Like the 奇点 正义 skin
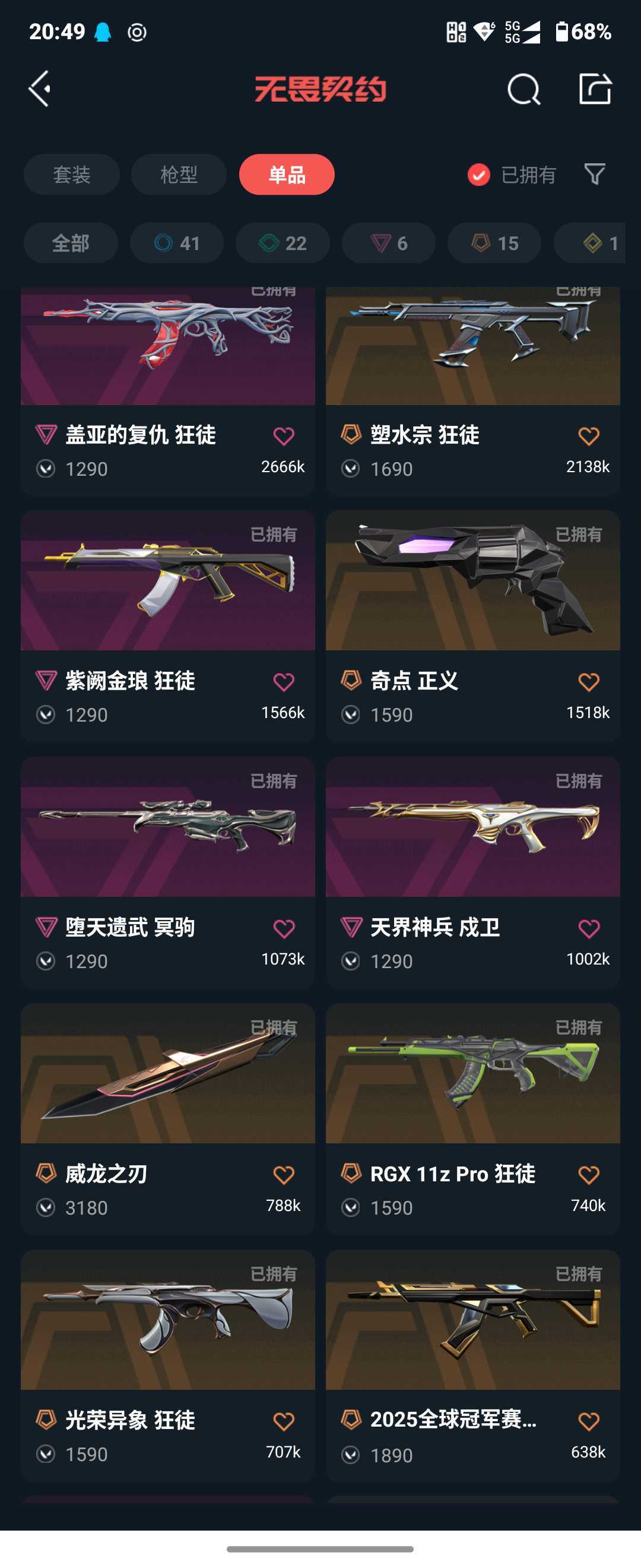The width and height of the screenshot is (641, 1568). click(x=589, y=682)
